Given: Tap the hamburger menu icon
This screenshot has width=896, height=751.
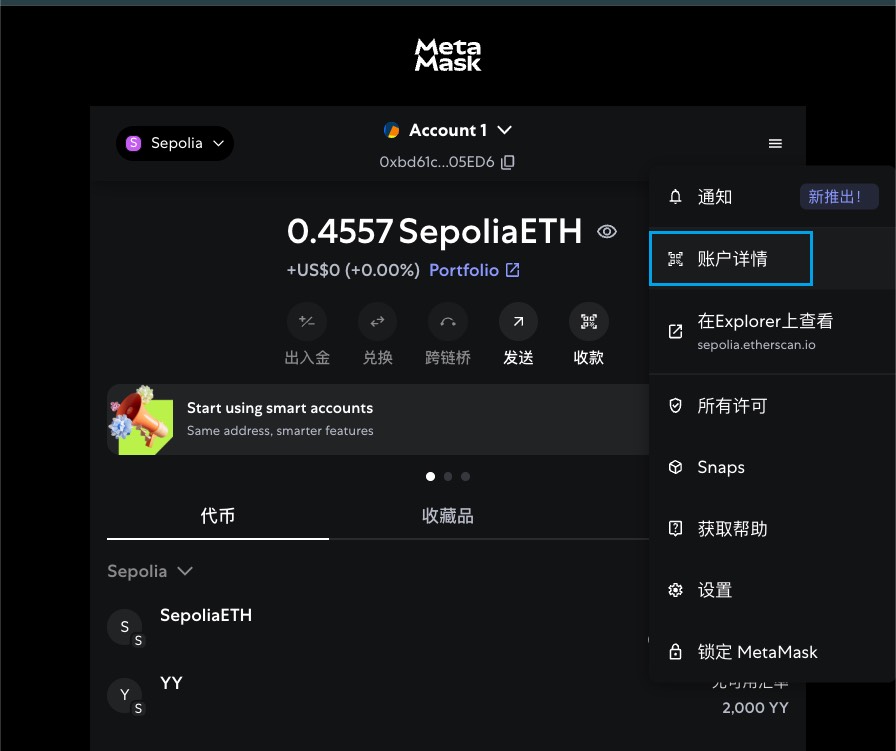Looking at the screenshot, I should click(x=775, y=144).
